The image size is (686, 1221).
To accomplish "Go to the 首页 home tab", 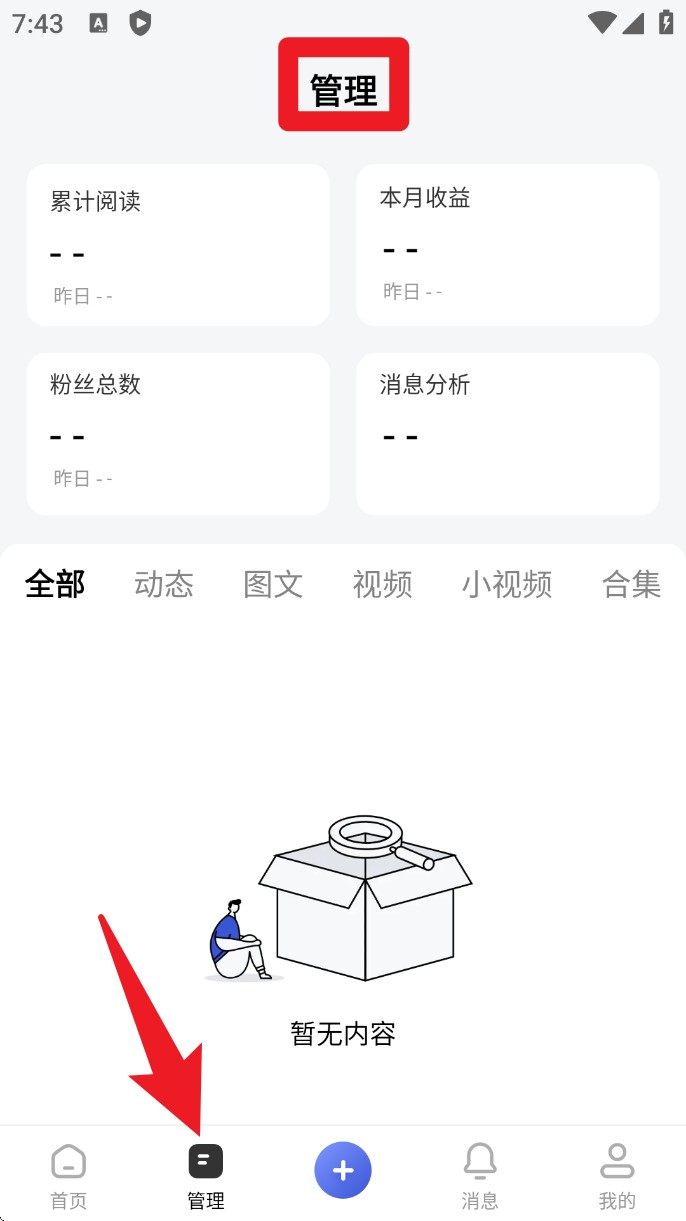I will click(69, 1175).
